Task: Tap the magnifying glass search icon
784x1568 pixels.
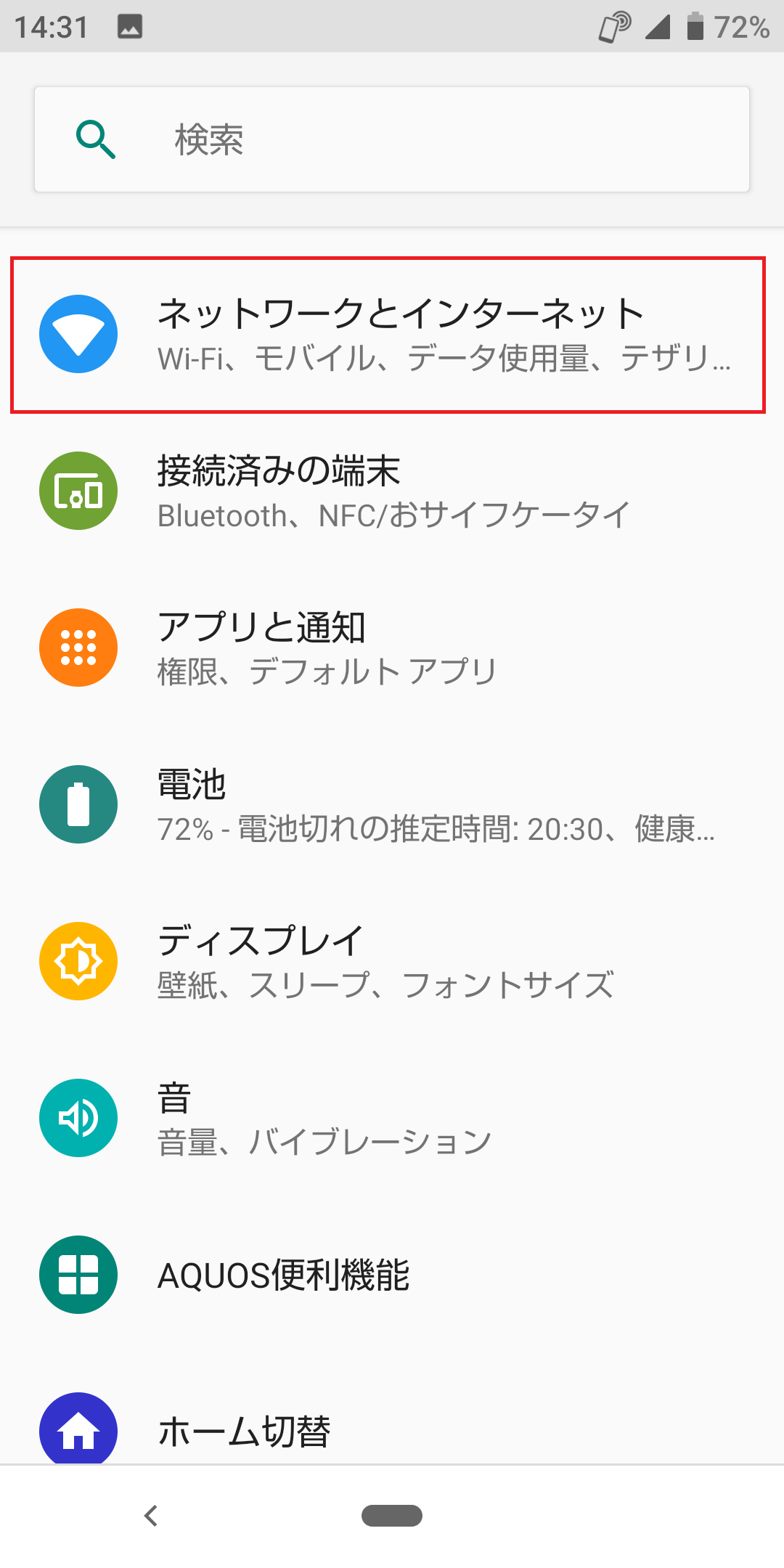Action: point(94,139)
